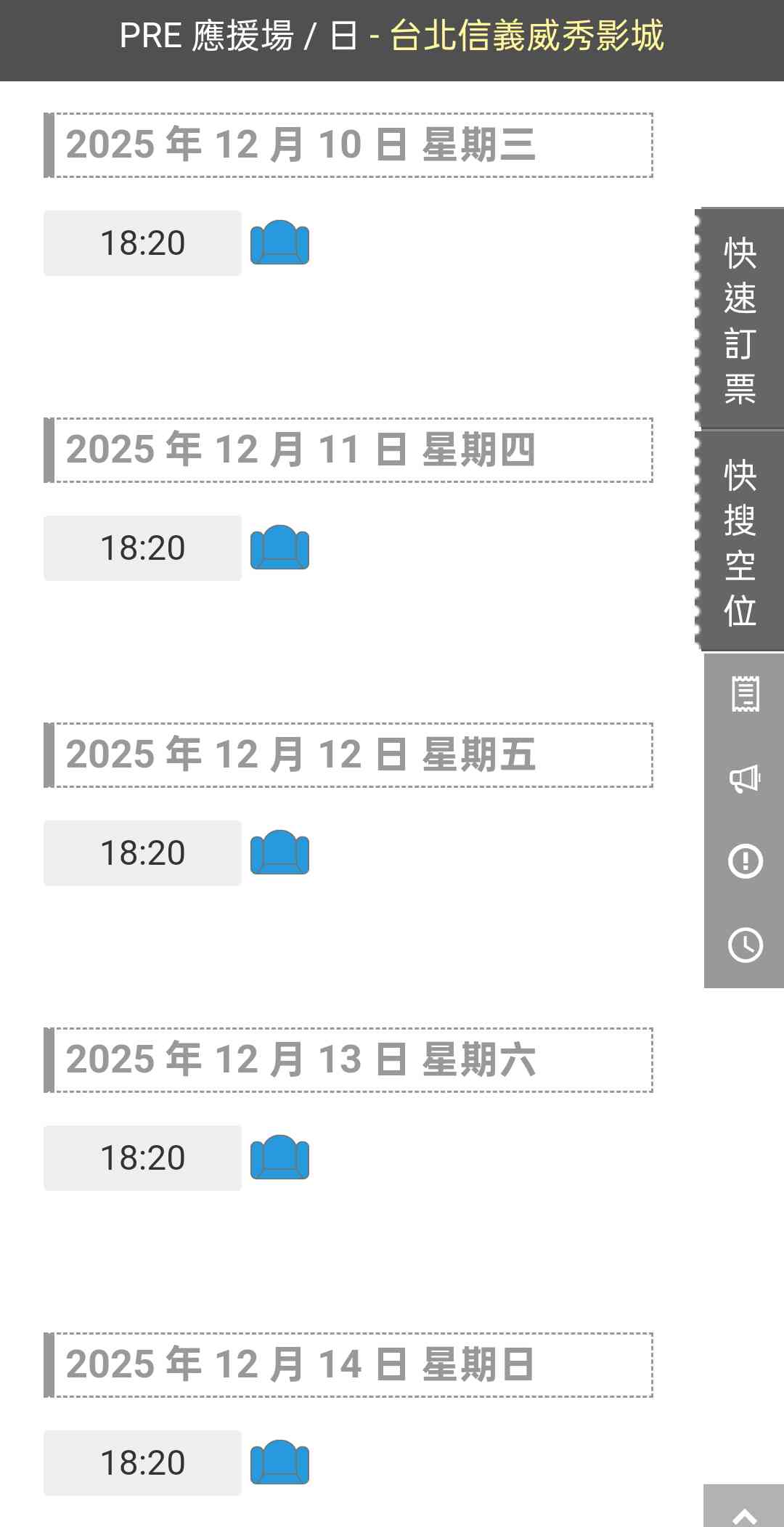Open the exclamation notice icon

pyautogui.click(x=745, y=862)
